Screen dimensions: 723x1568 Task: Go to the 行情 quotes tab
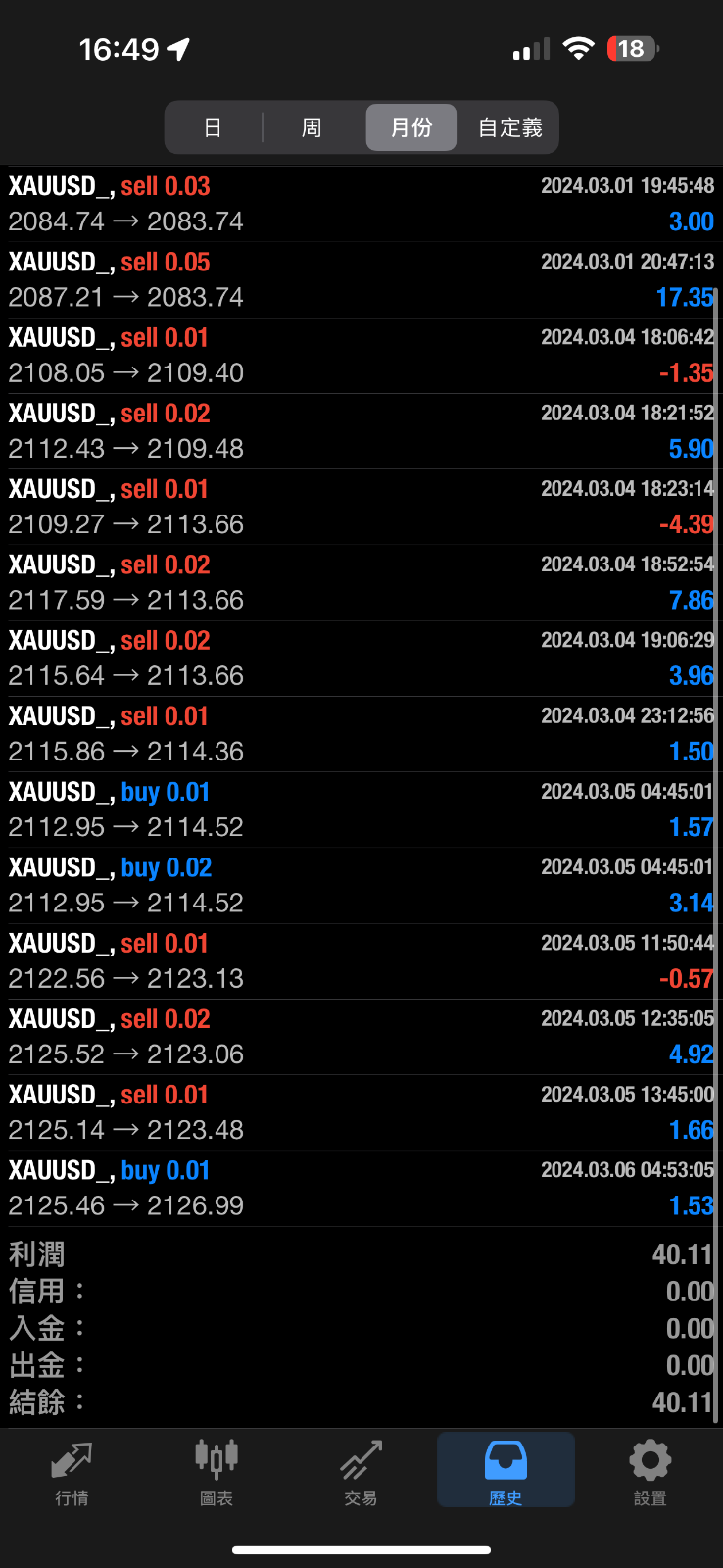pos(72,1472)
